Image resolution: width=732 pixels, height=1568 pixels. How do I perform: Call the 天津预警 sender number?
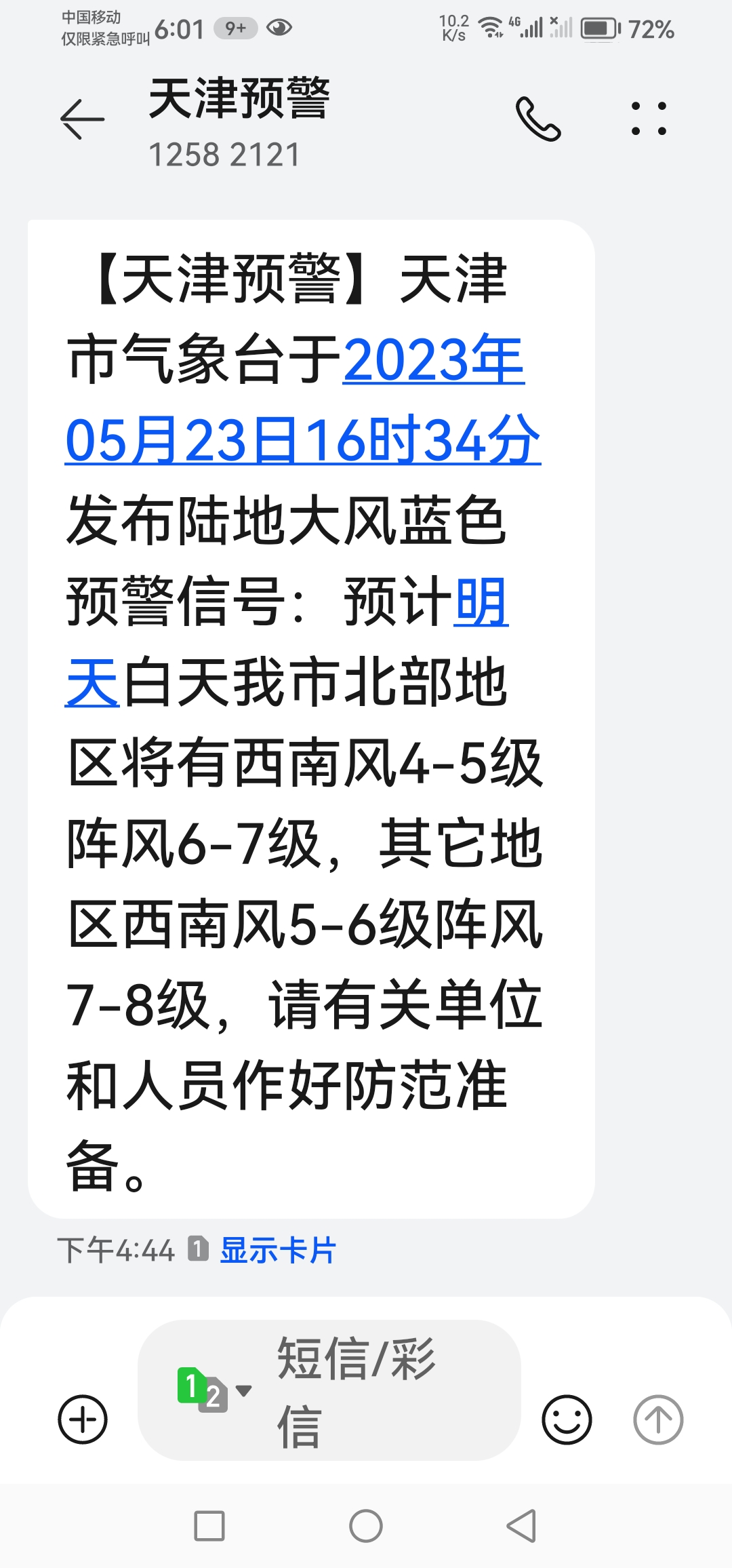pyautogui.click(x=539, y=119)
